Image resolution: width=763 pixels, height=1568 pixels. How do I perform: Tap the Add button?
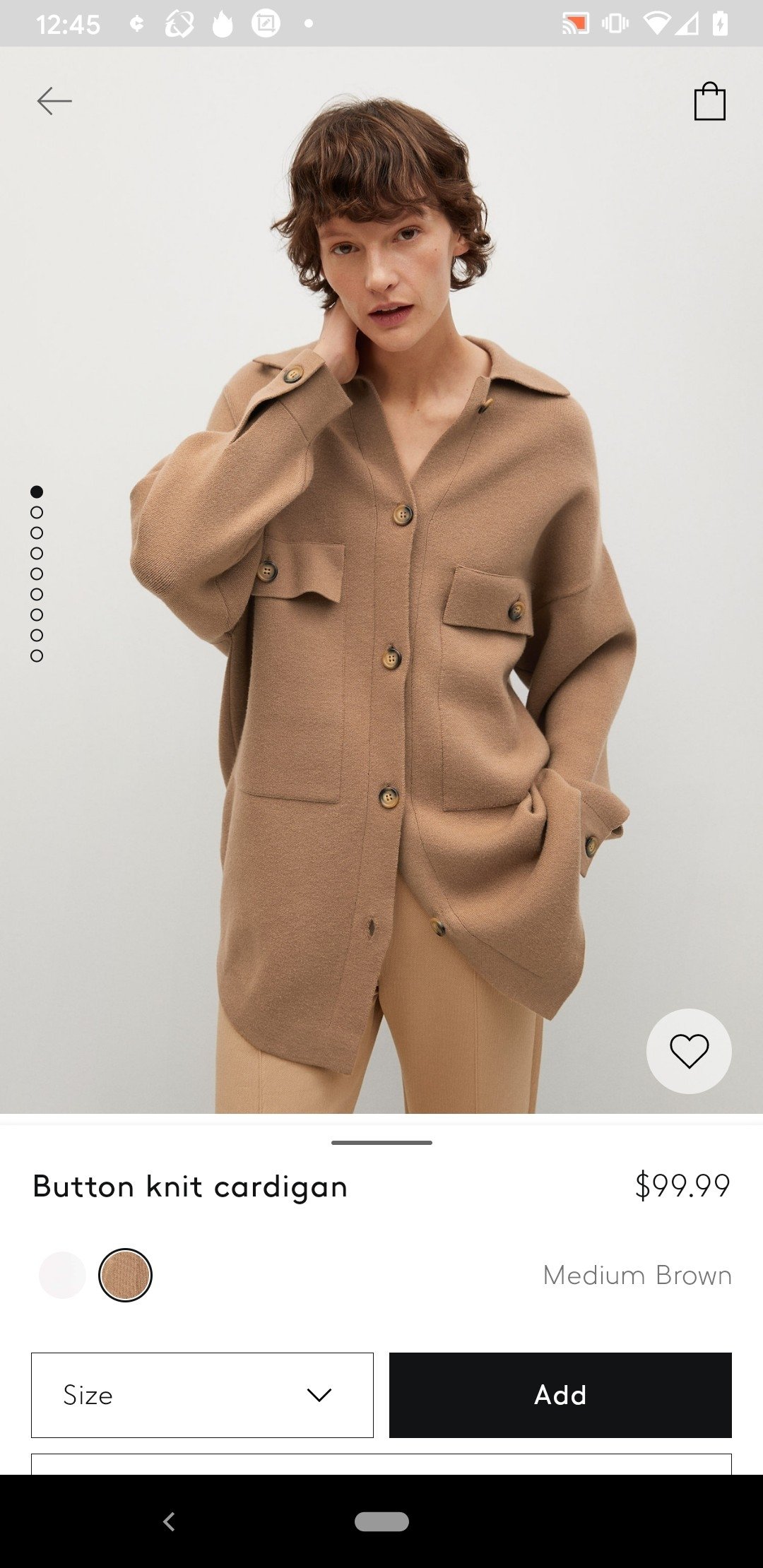coord(560,1395)
